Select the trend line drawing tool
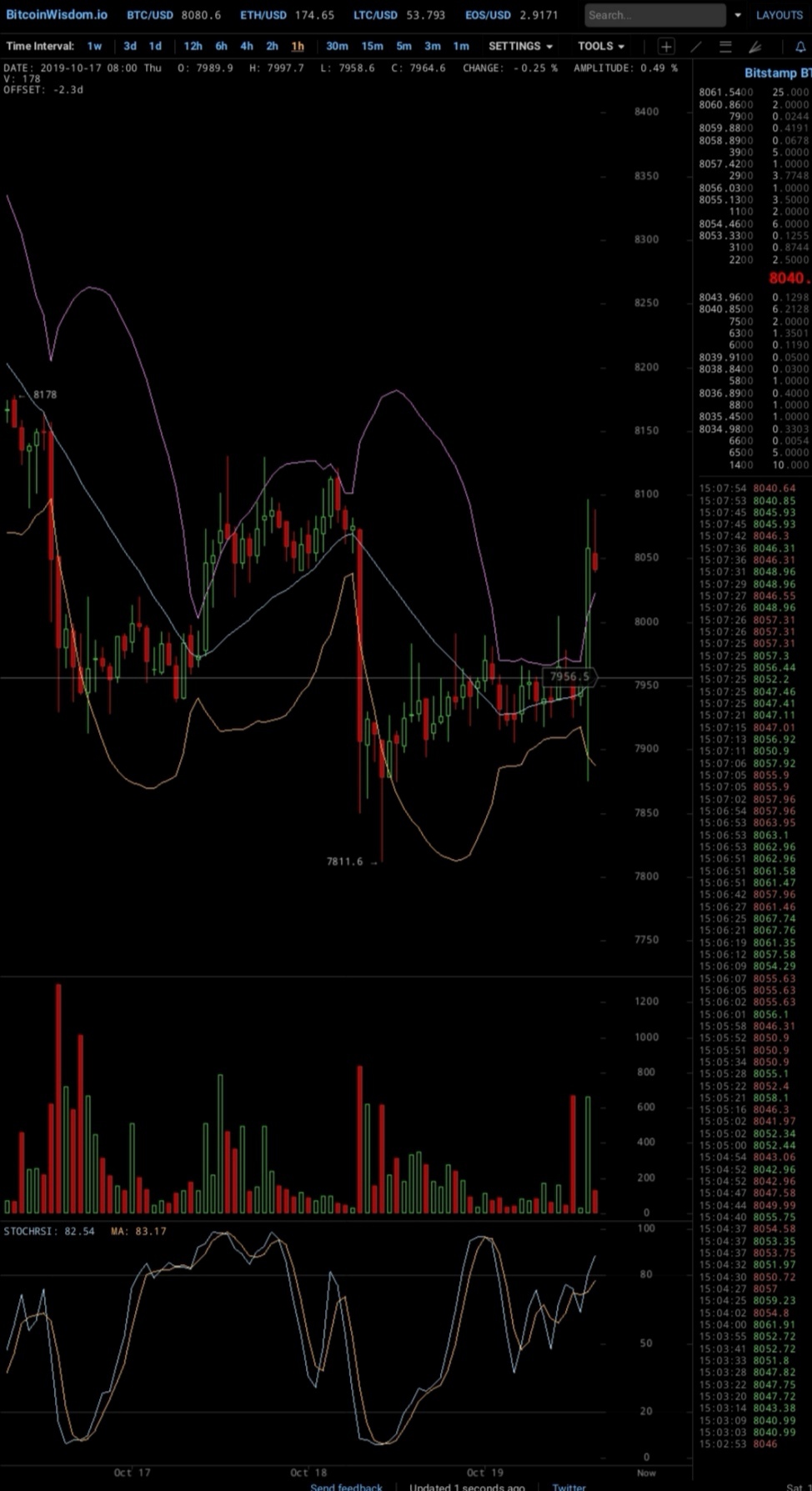This screenshot has width=812, height=1491. pos(696,46)
